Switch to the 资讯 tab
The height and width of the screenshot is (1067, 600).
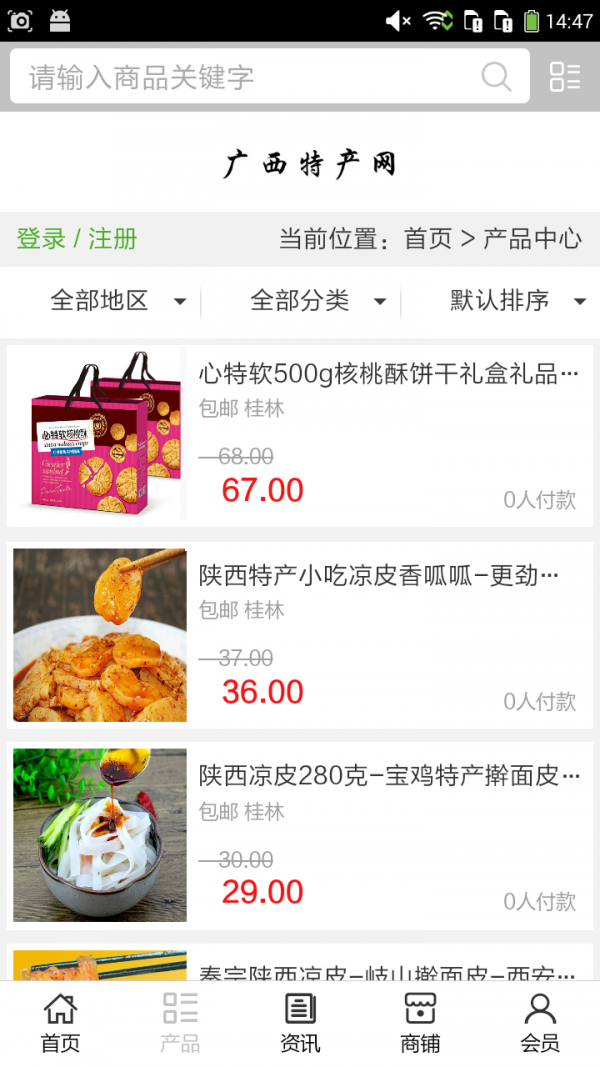pos(300,1023)
